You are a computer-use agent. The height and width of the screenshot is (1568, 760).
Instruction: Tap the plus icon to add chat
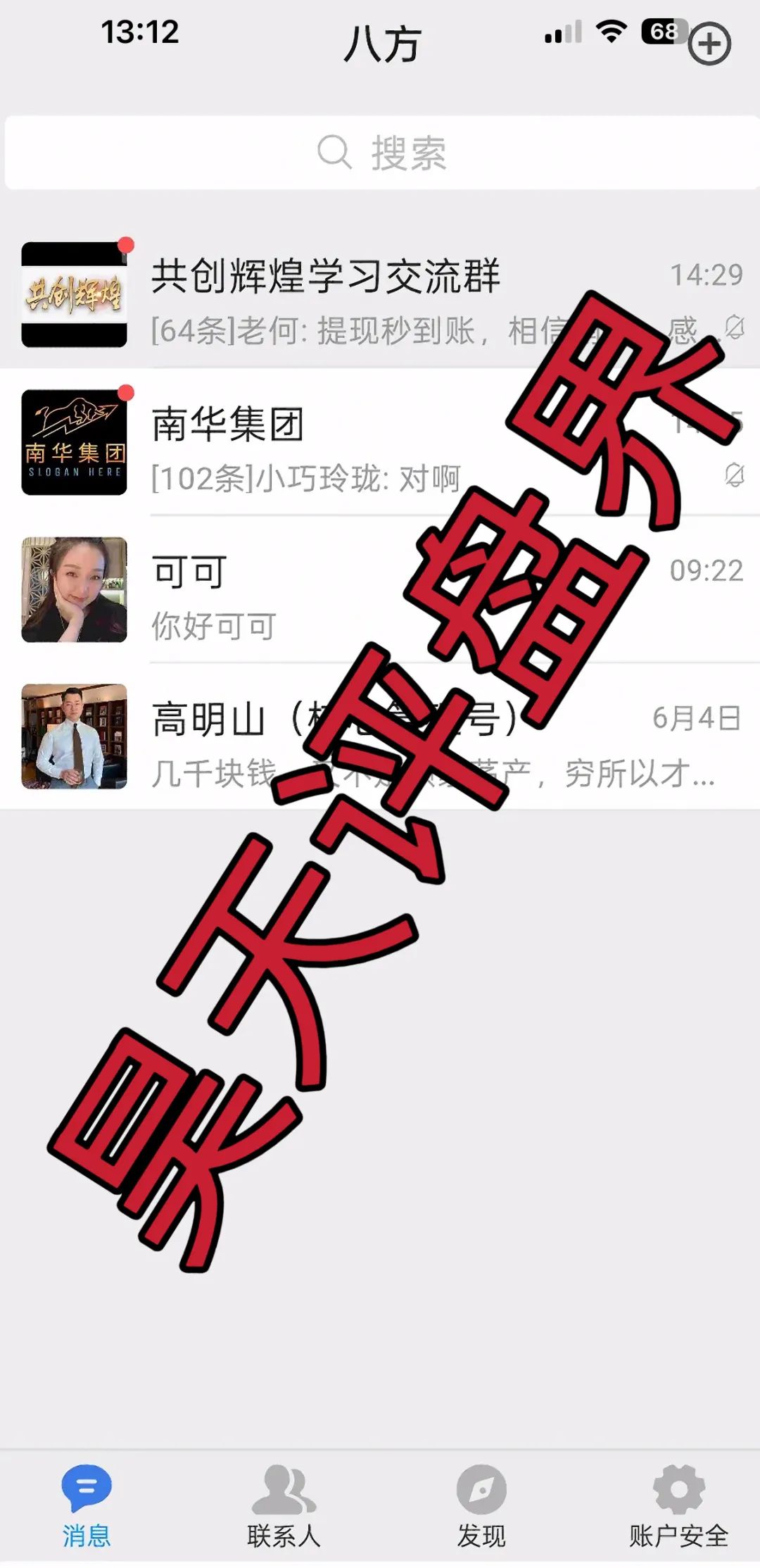click(x=711, y=44)
